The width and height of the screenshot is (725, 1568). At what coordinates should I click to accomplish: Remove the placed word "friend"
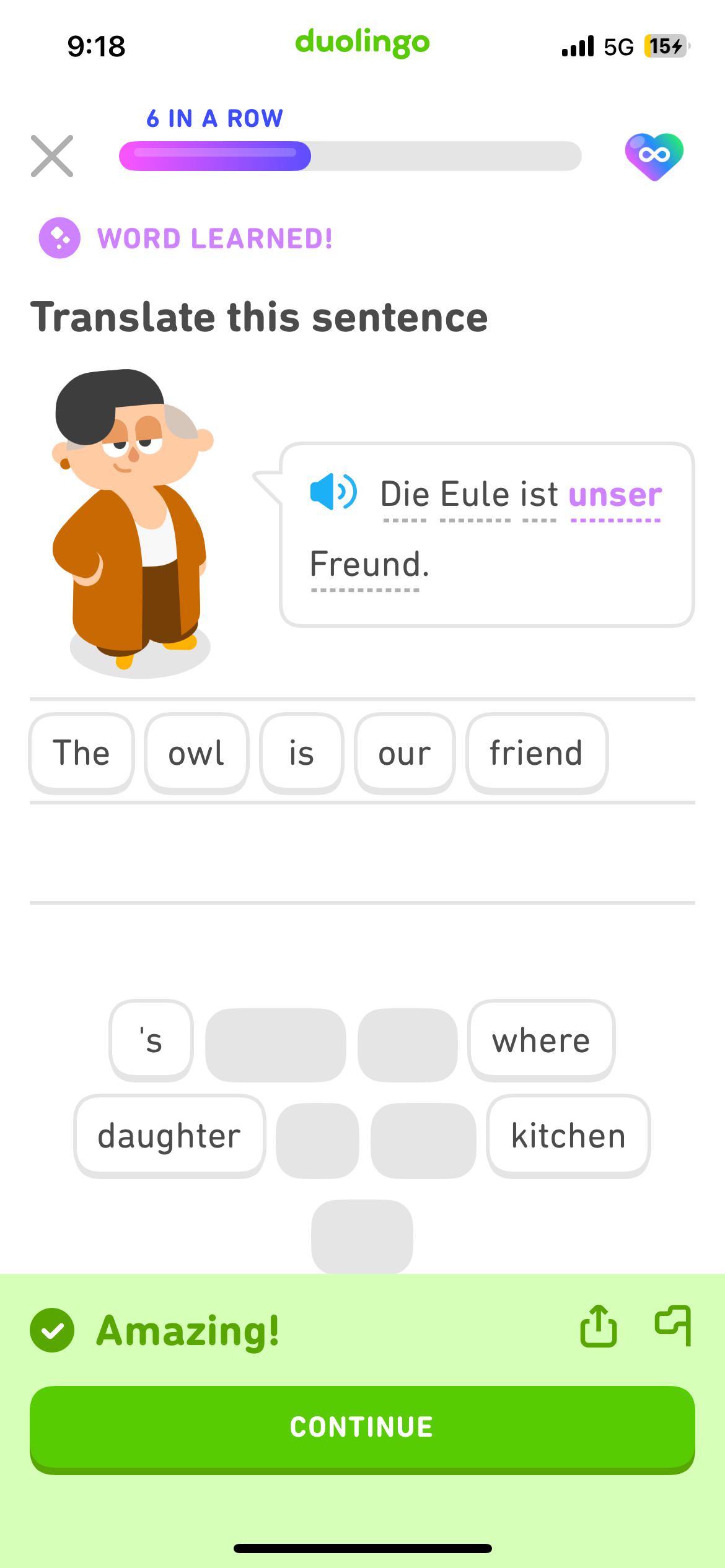(x=537, y=753)
